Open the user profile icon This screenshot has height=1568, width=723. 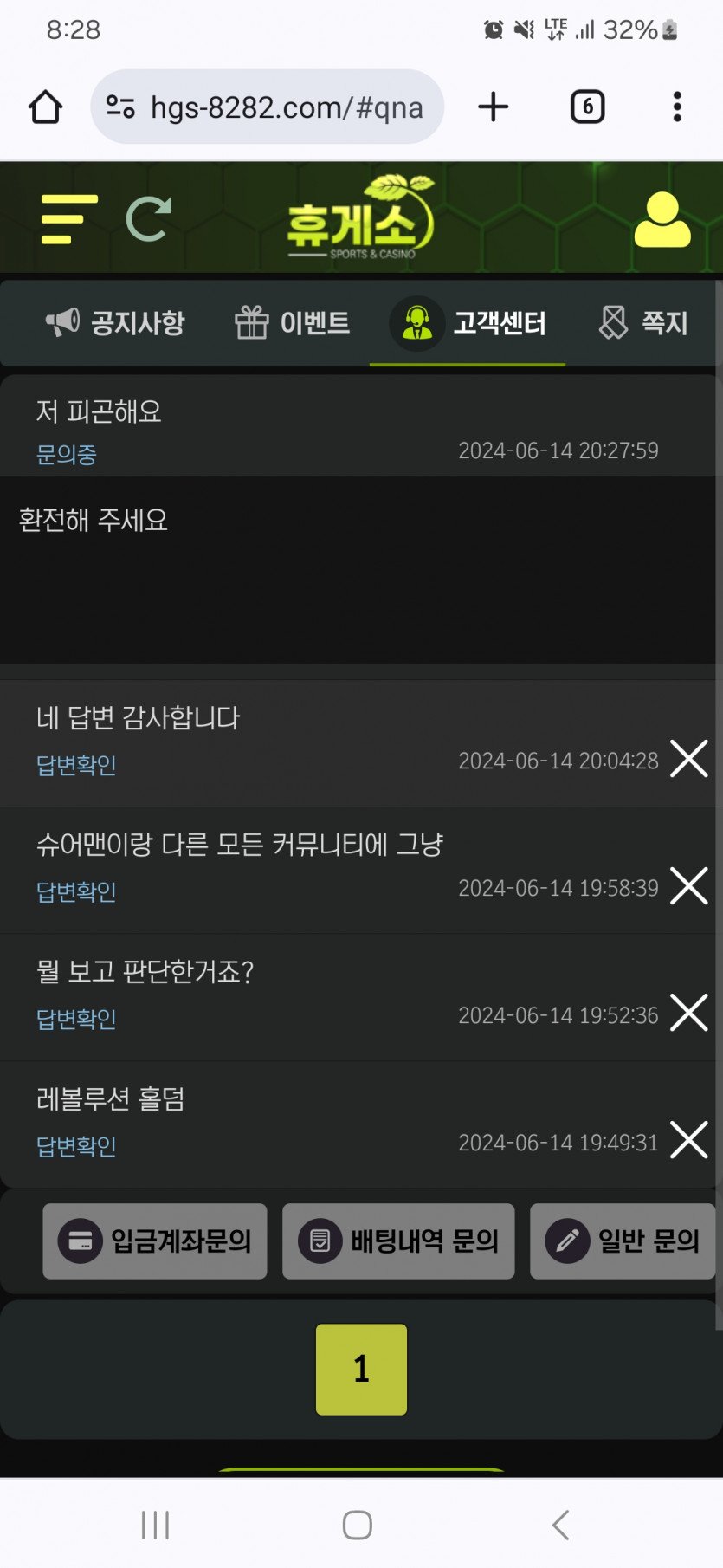click(662, 220)
